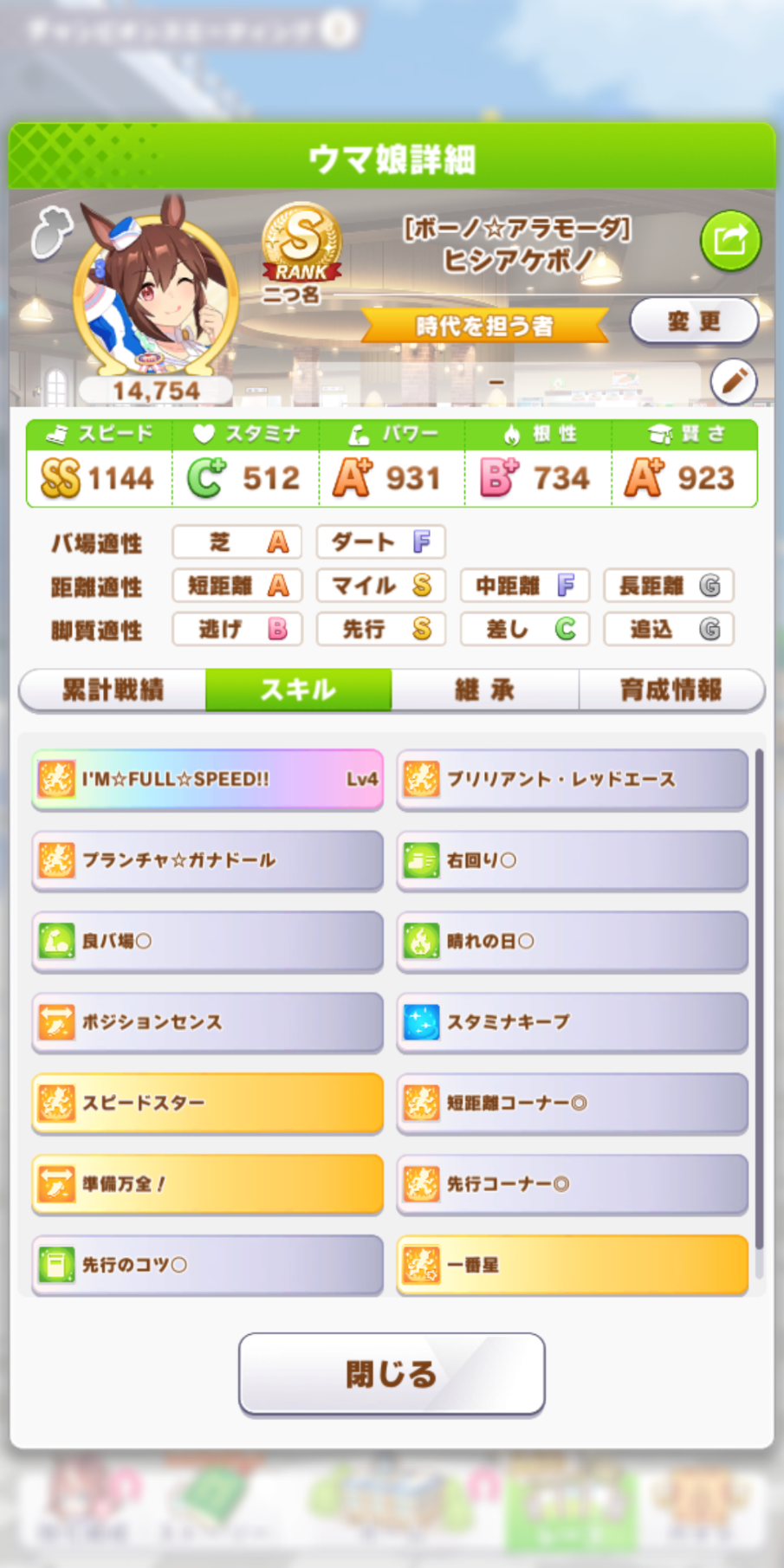Open the スピードスター skill
Viewport: 784px width, 1568px height.
coord(208,1103)
